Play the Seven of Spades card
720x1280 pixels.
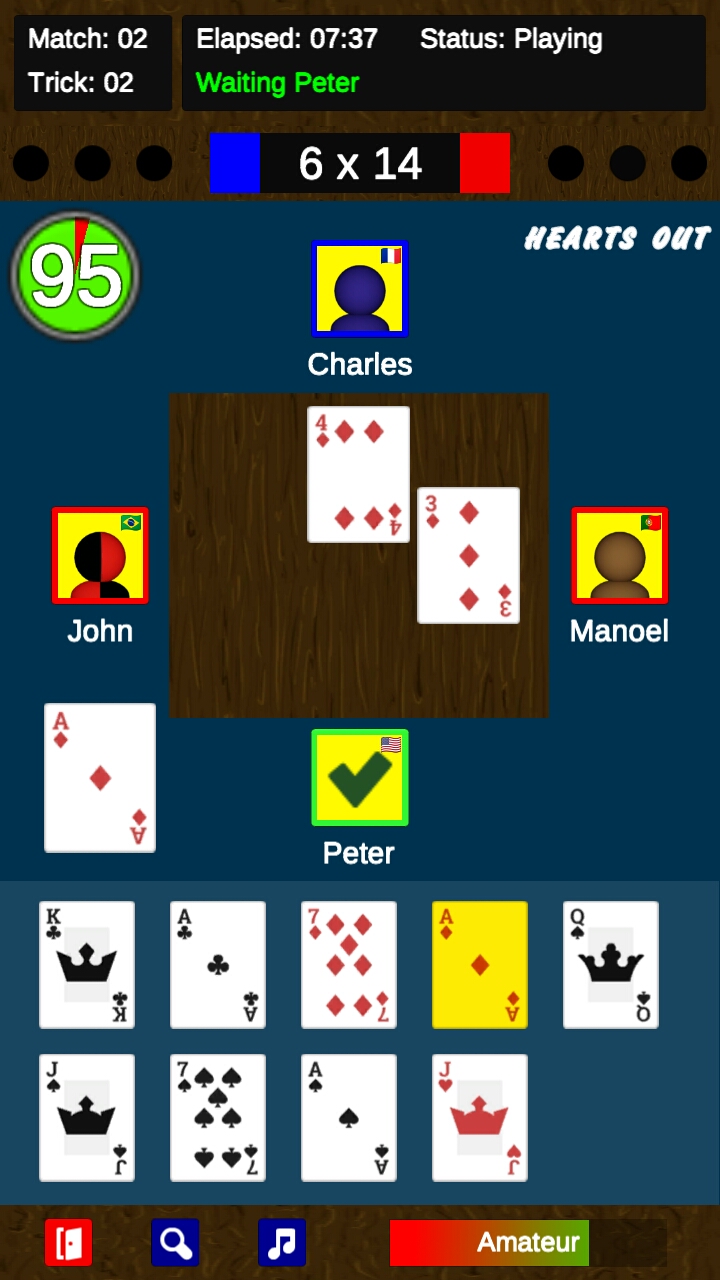pyautogui.click(x=218, y=1118)
